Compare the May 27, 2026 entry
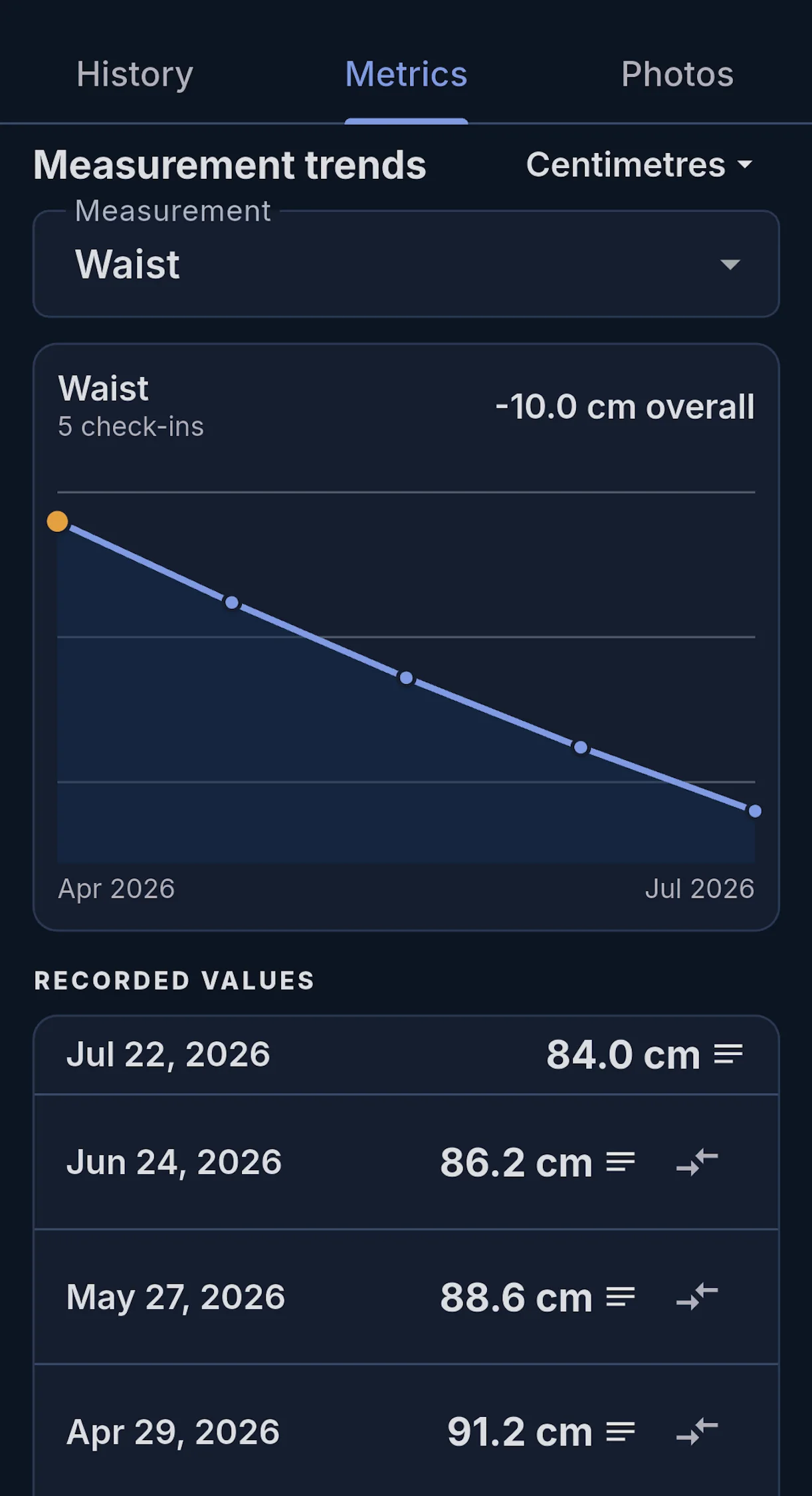Viewport: 812px width, 1496px height. (697, 1297)
